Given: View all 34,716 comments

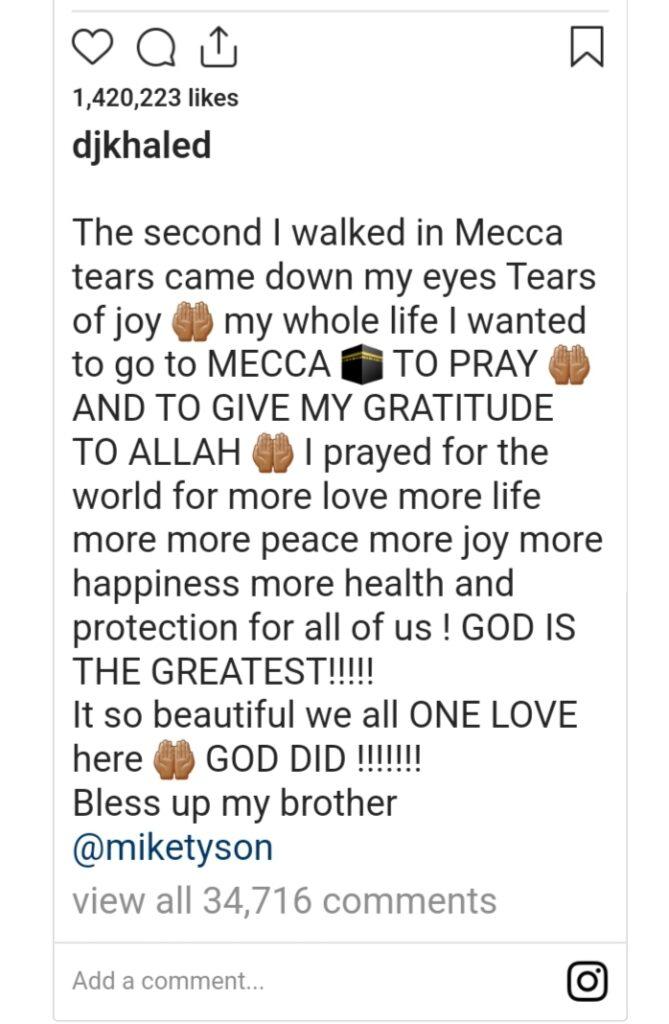Looking at the screenshot, I should 284,900.
